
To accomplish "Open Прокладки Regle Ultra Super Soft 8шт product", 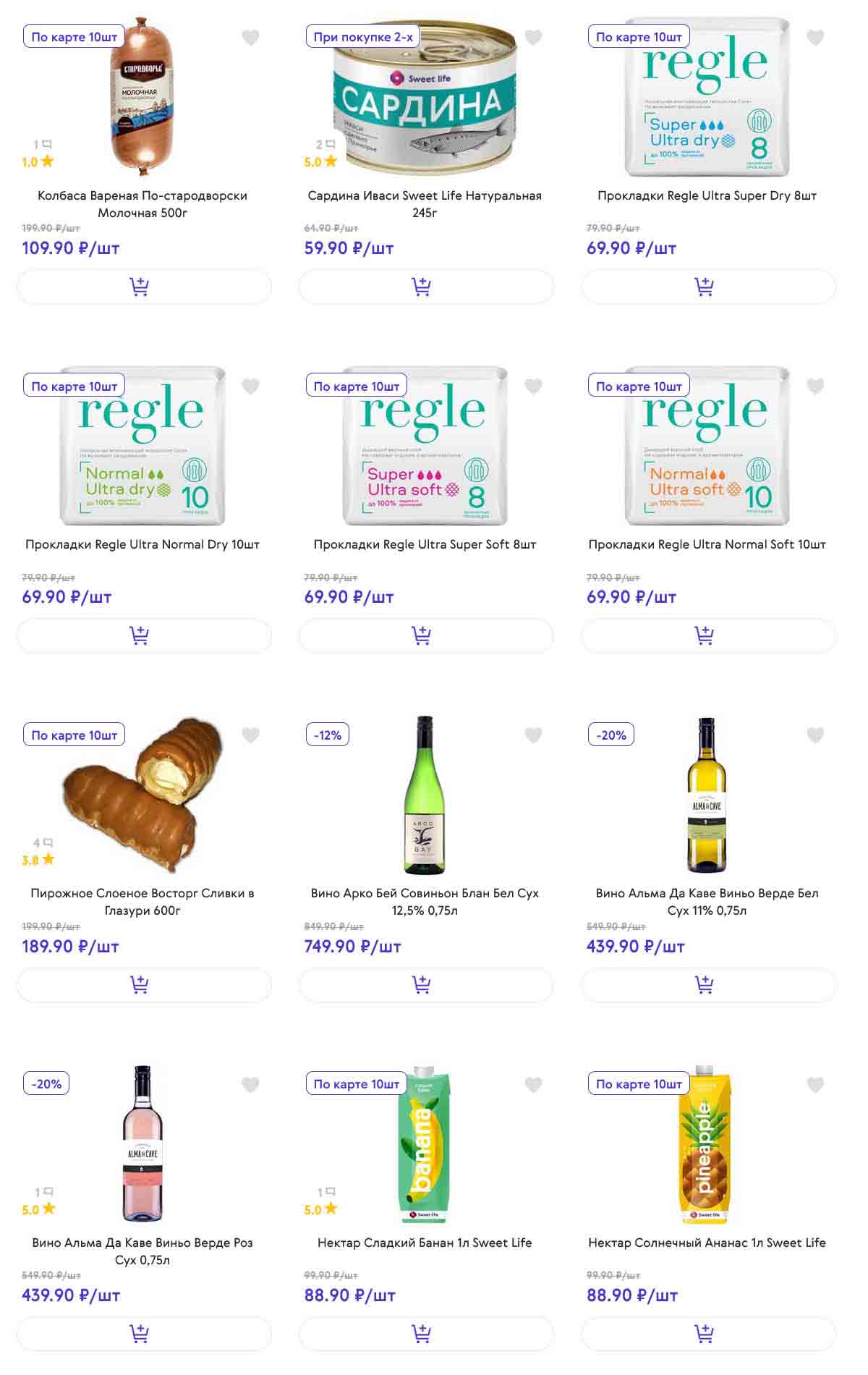I will point(425,544).
